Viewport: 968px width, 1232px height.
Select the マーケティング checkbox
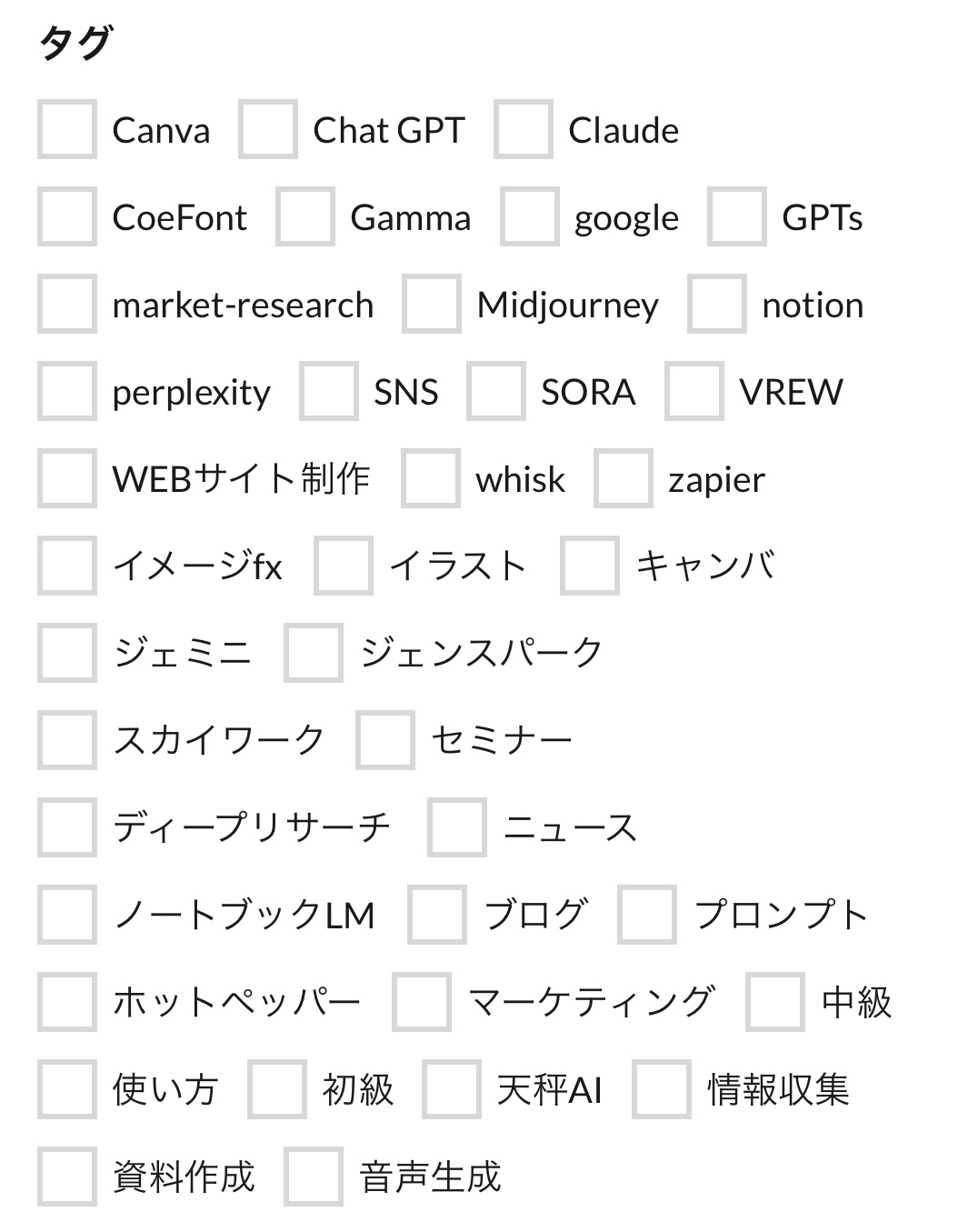pos(422,1003)
